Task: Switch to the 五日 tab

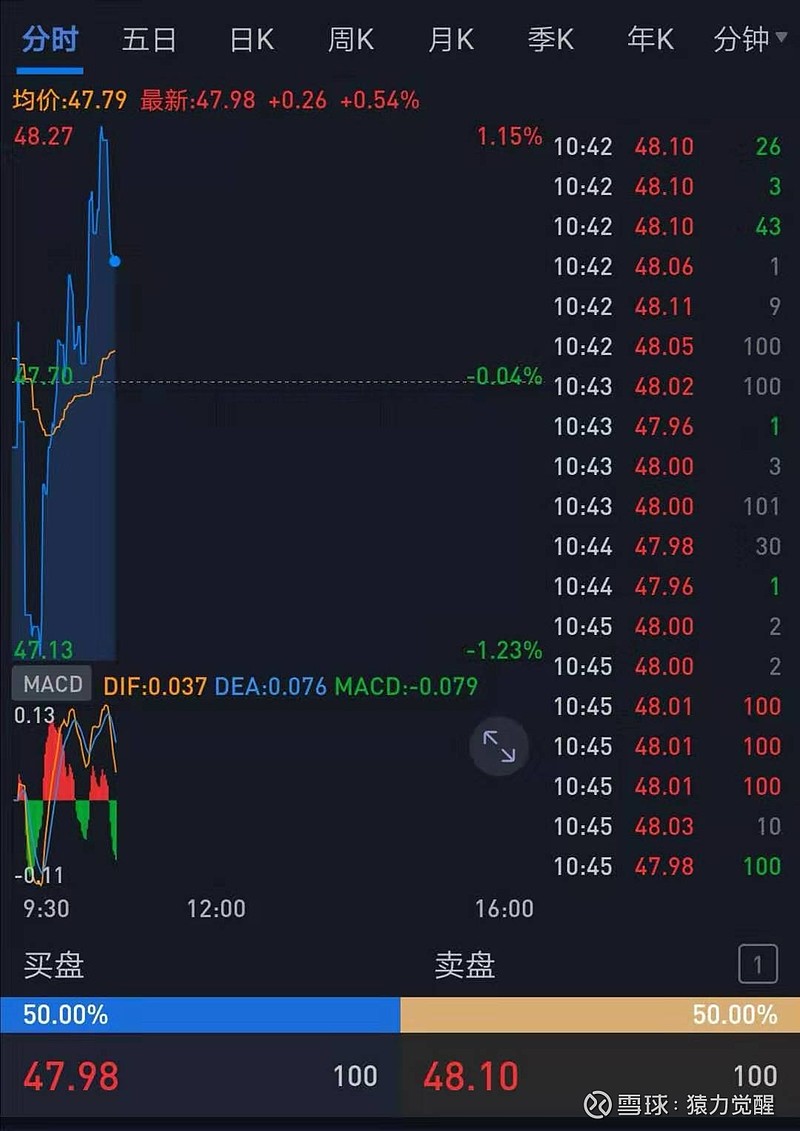Action: [x=149, y=40]
